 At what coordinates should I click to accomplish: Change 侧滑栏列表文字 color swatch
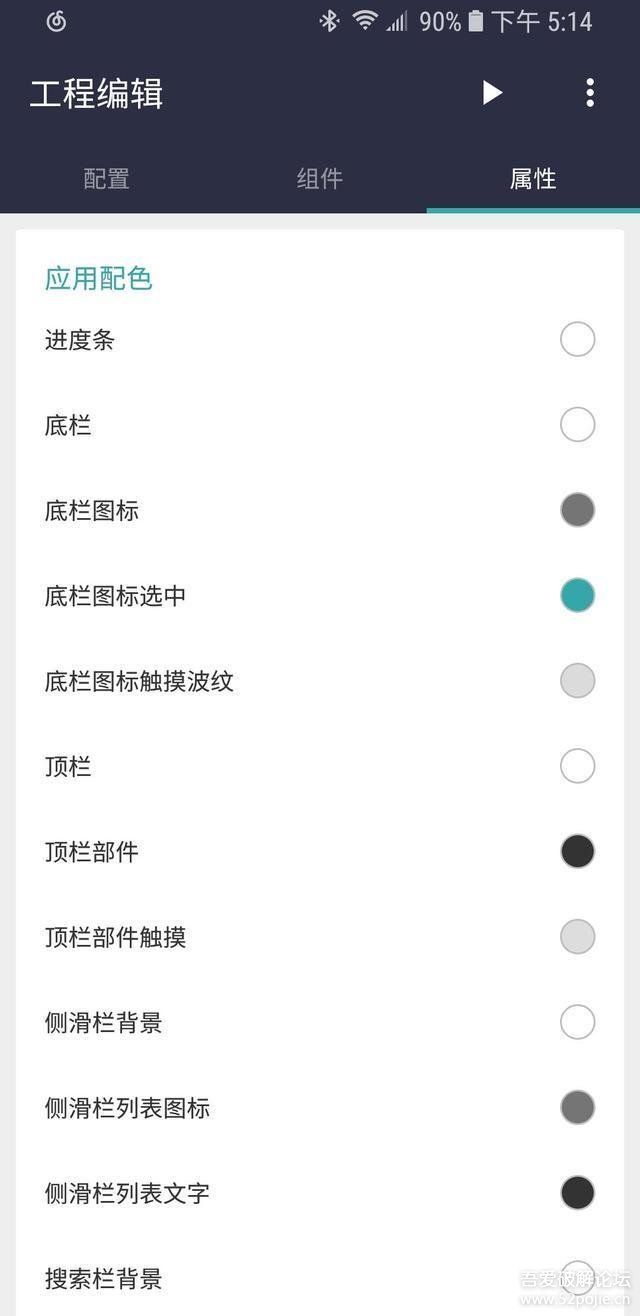(x=577, y=1193)
